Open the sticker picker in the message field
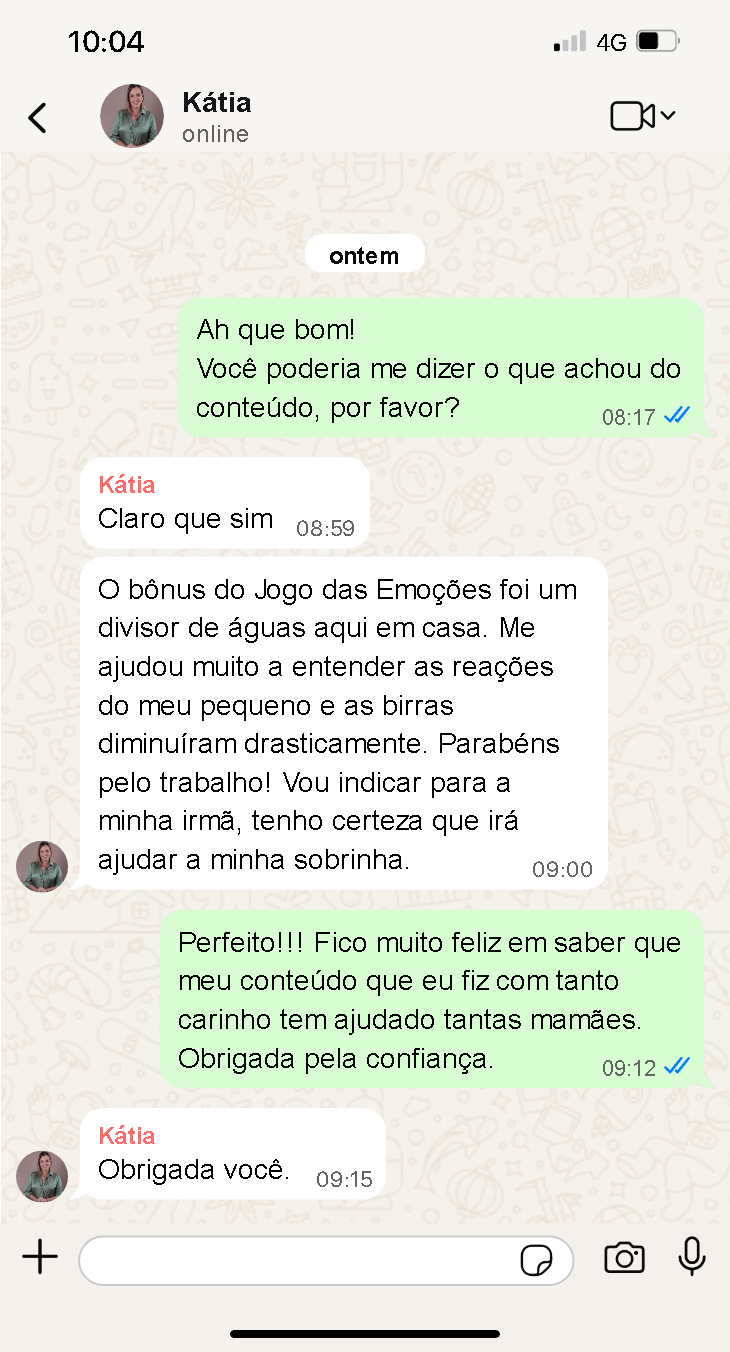This screenshot has width=730, height=1352. pyautogui.click(x=537, y=1260)
